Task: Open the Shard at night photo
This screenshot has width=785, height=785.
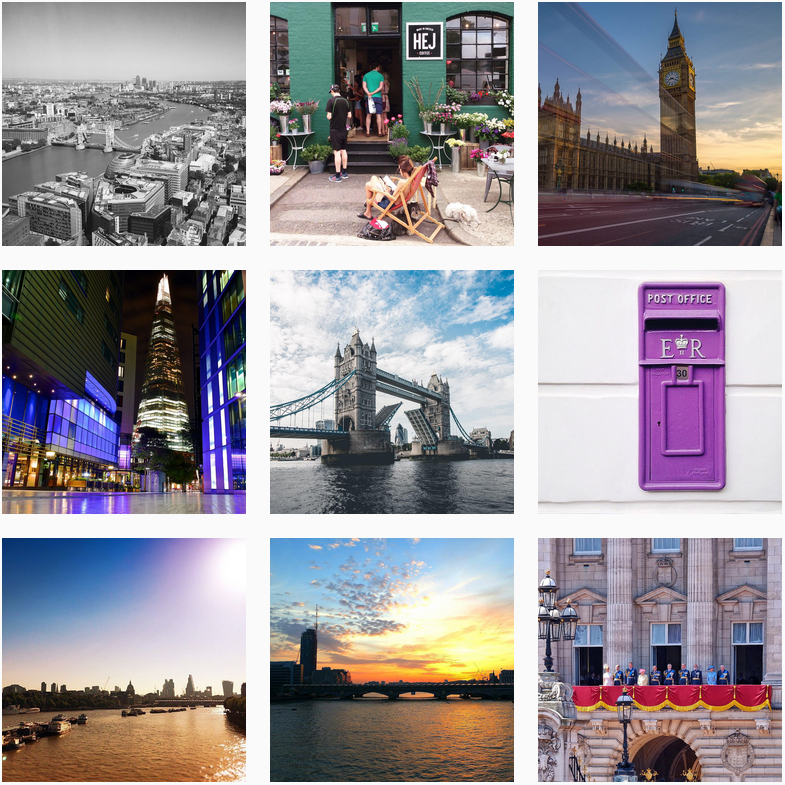Action: pyautogui.click(x=123, y=391)
